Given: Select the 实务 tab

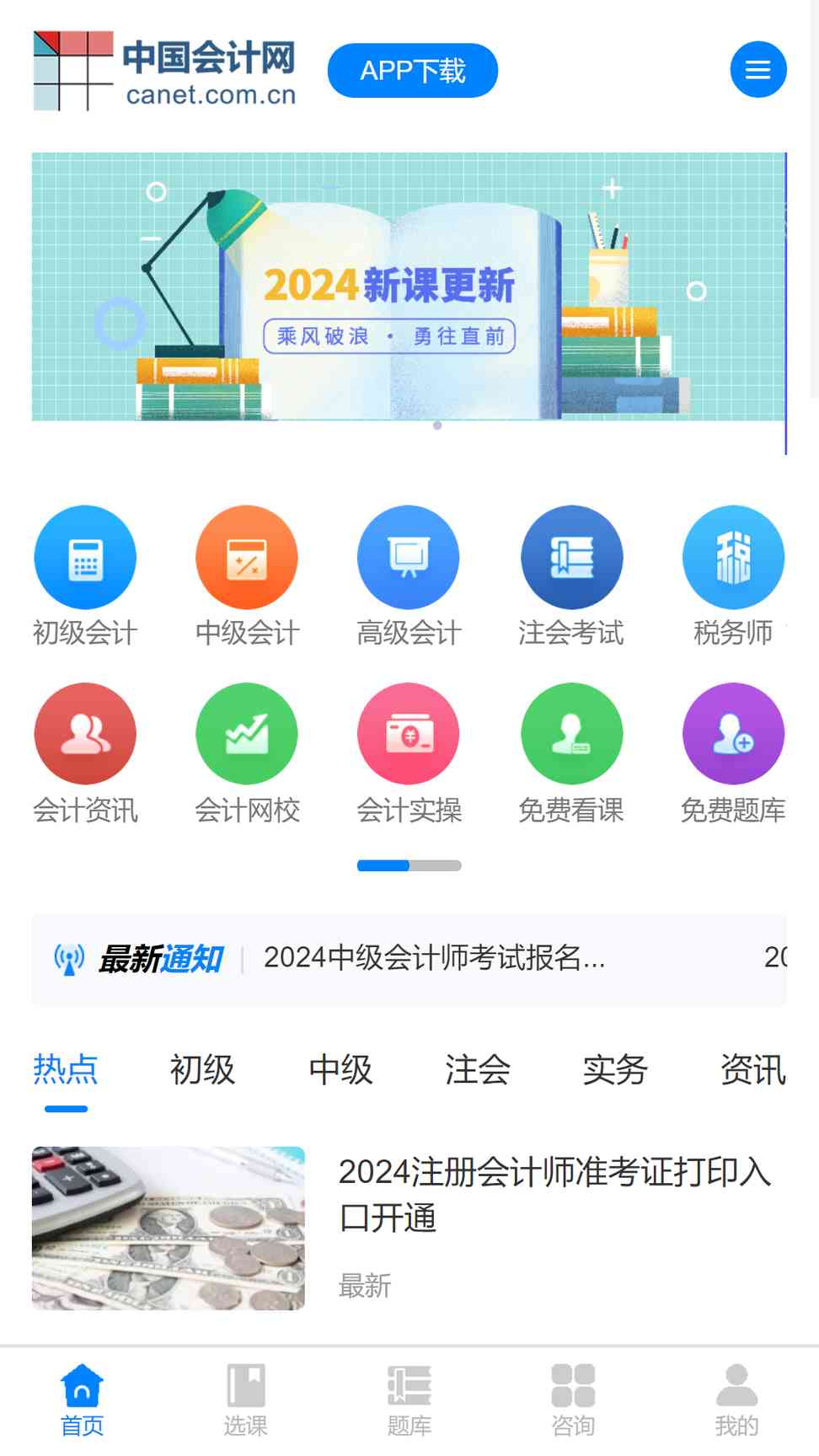Looking at the screenshot, I should coord(615,1070).
